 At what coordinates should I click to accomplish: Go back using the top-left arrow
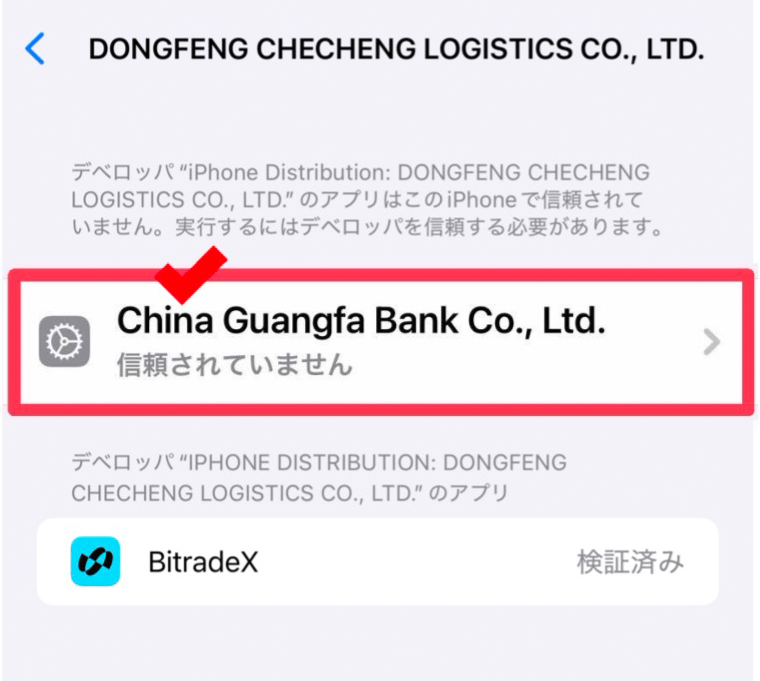(36, 49)
